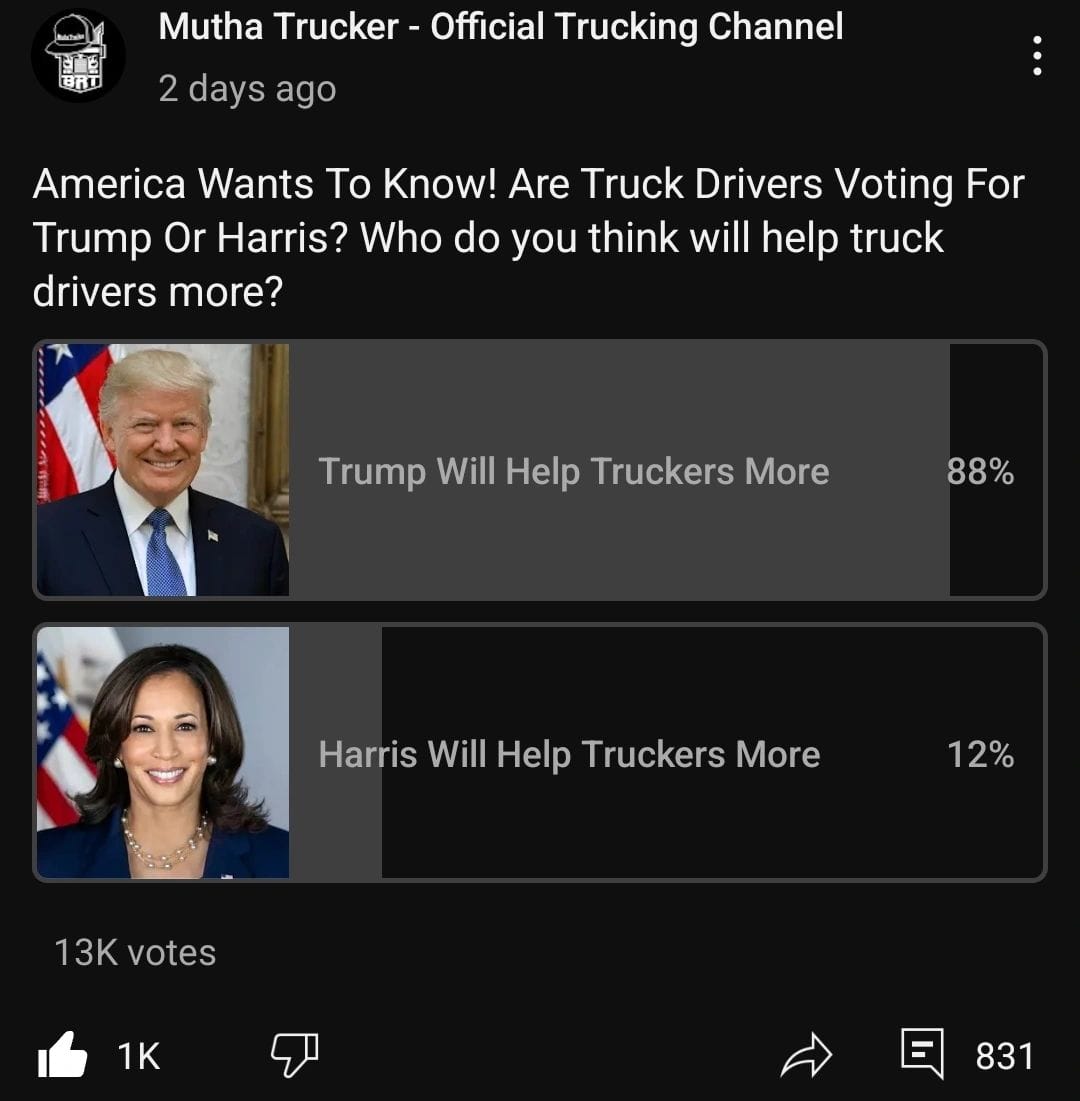The width and height of the screenshot is (1080, 1101).
Task: Visit Mutha Trucker - Official Trucking Channel name
Action: click(x=500, y=27)
